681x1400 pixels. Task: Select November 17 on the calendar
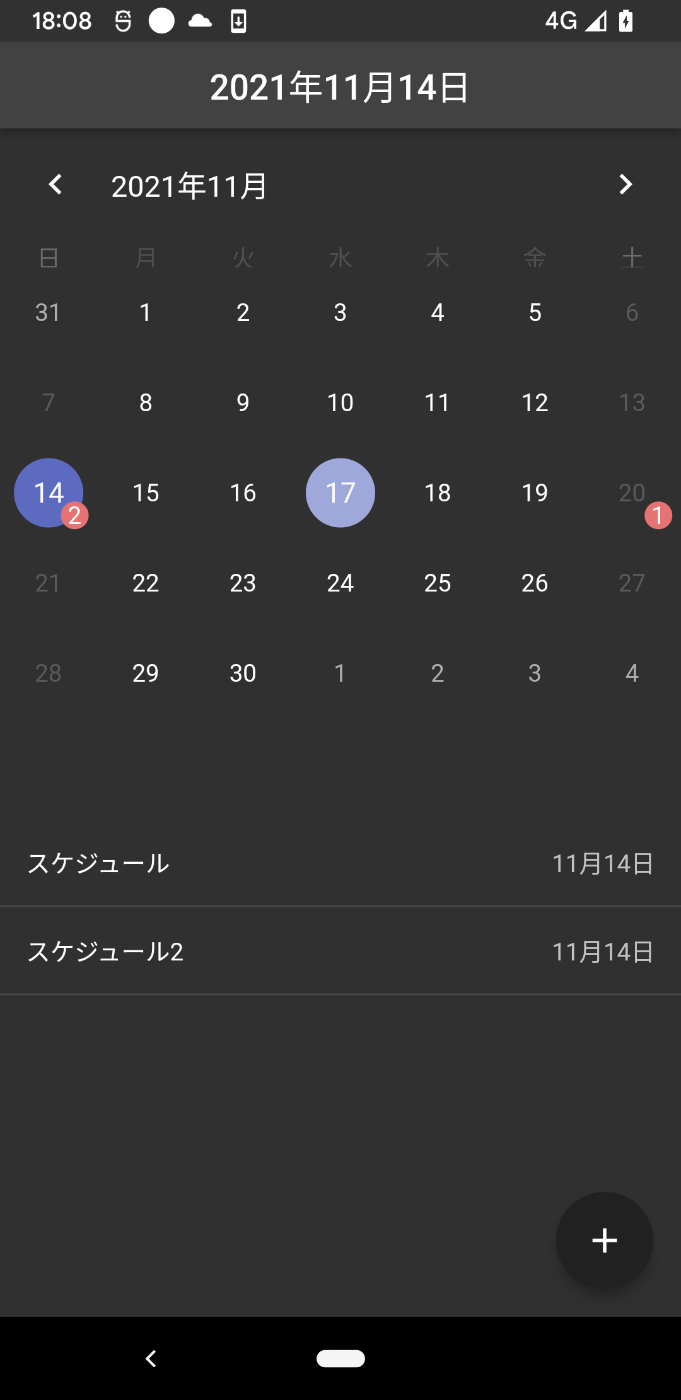click(x=340, y=493)
